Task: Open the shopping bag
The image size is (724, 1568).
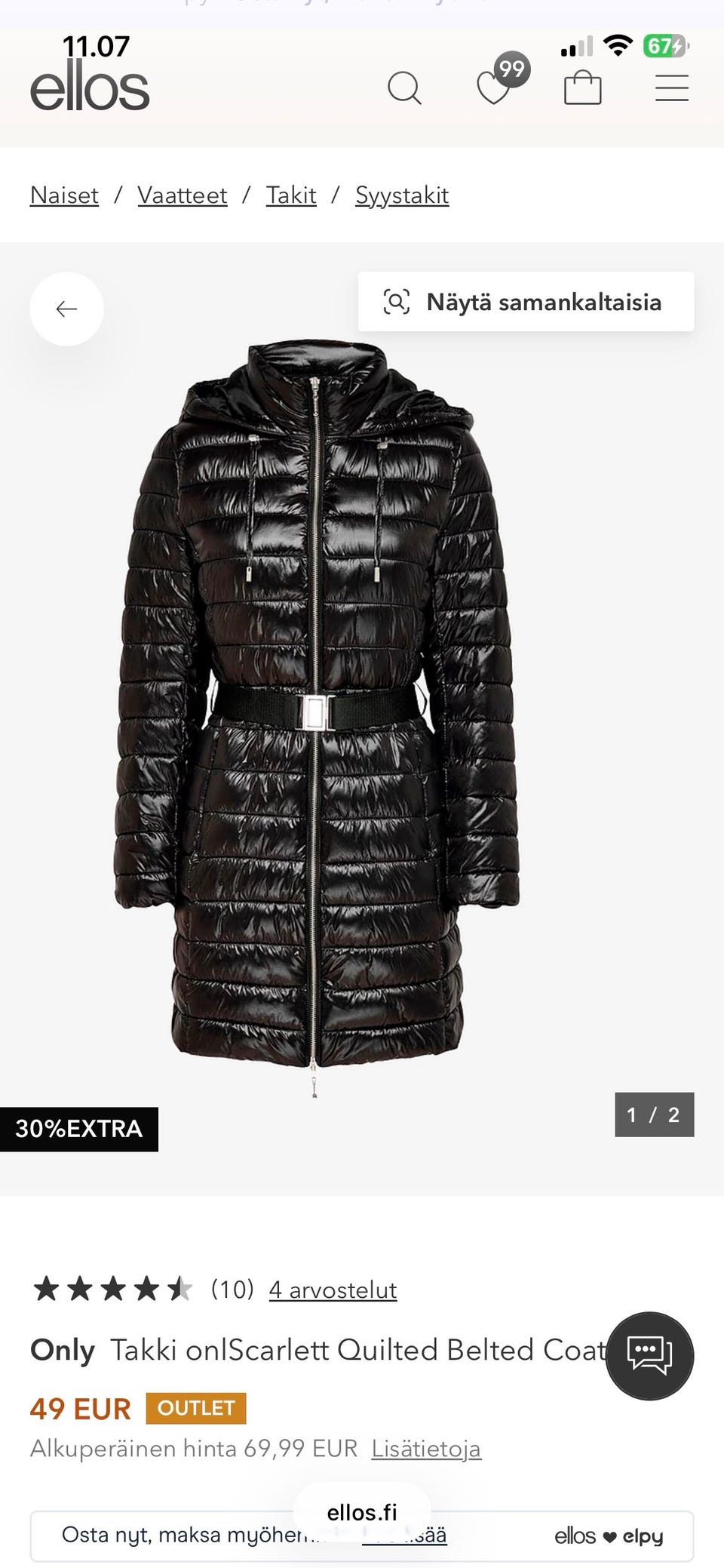Action: point(583,88)
